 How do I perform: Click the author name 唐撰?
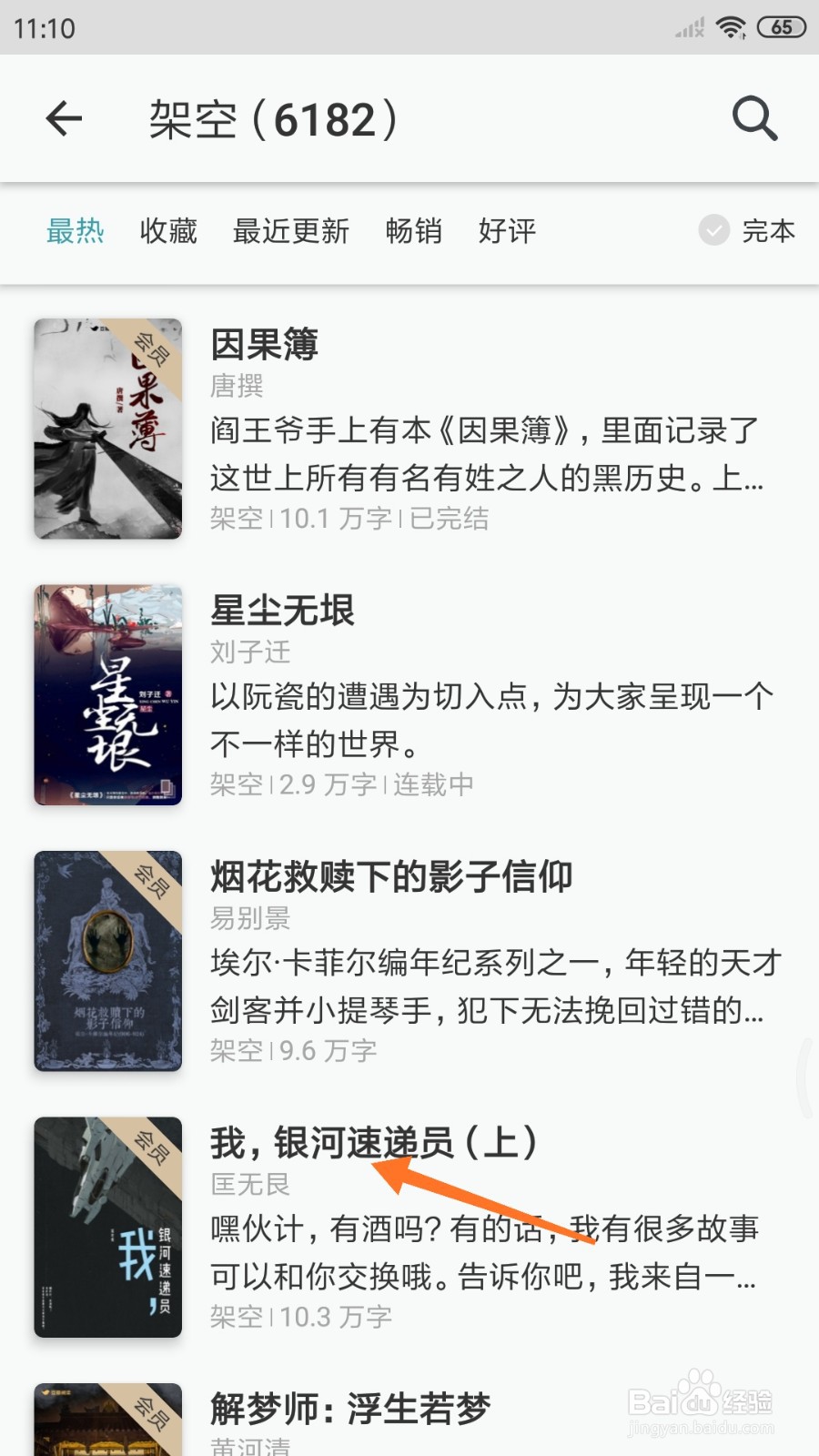[x=235, y=387]
